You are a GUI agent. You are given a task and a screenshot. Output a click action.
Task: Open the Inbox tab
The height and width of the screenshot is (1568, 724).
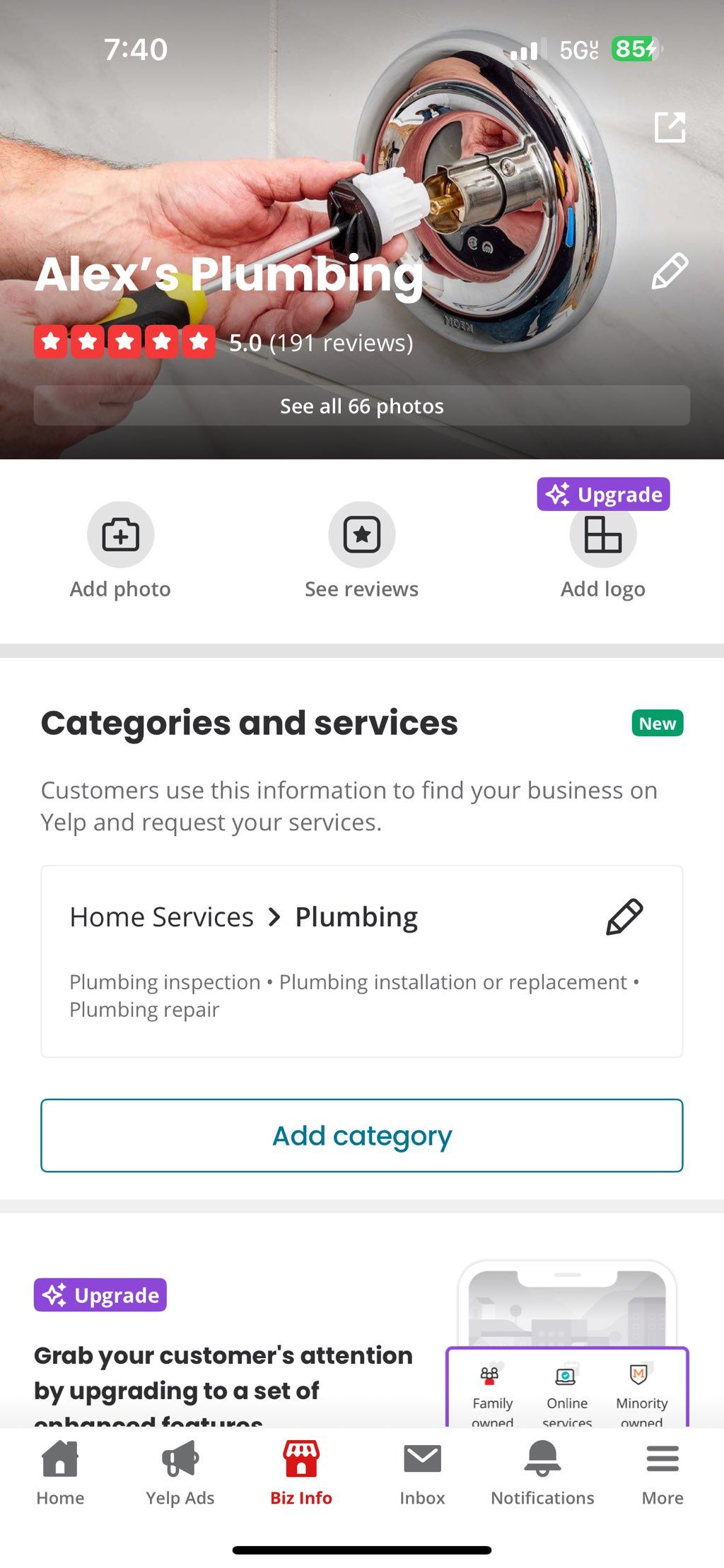coord(422,1473)
